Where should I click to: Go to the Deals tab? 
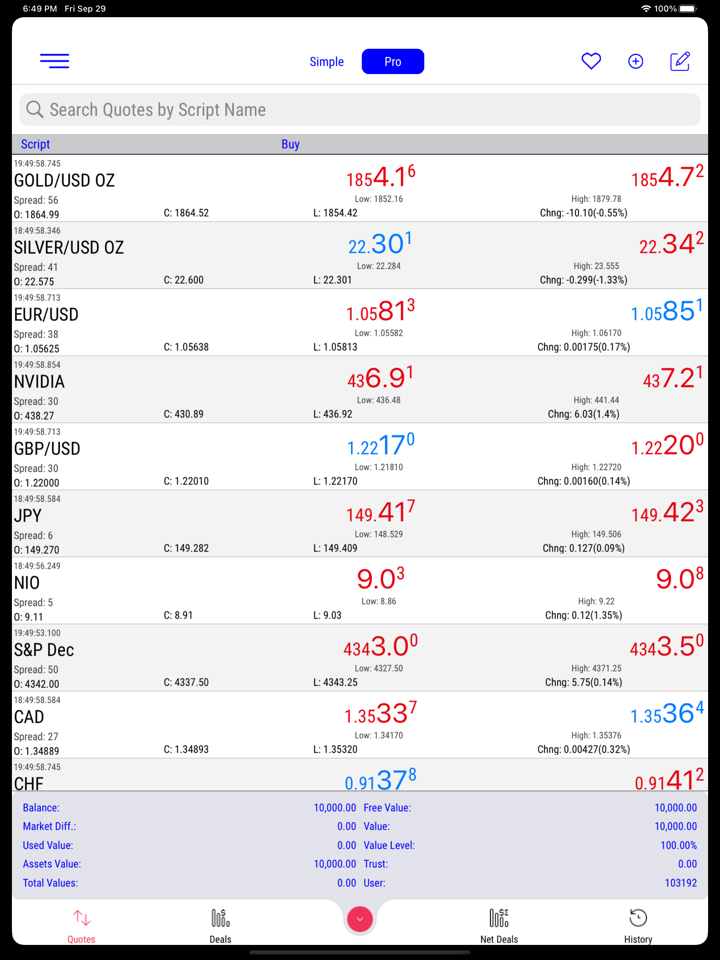coord(220,924)
